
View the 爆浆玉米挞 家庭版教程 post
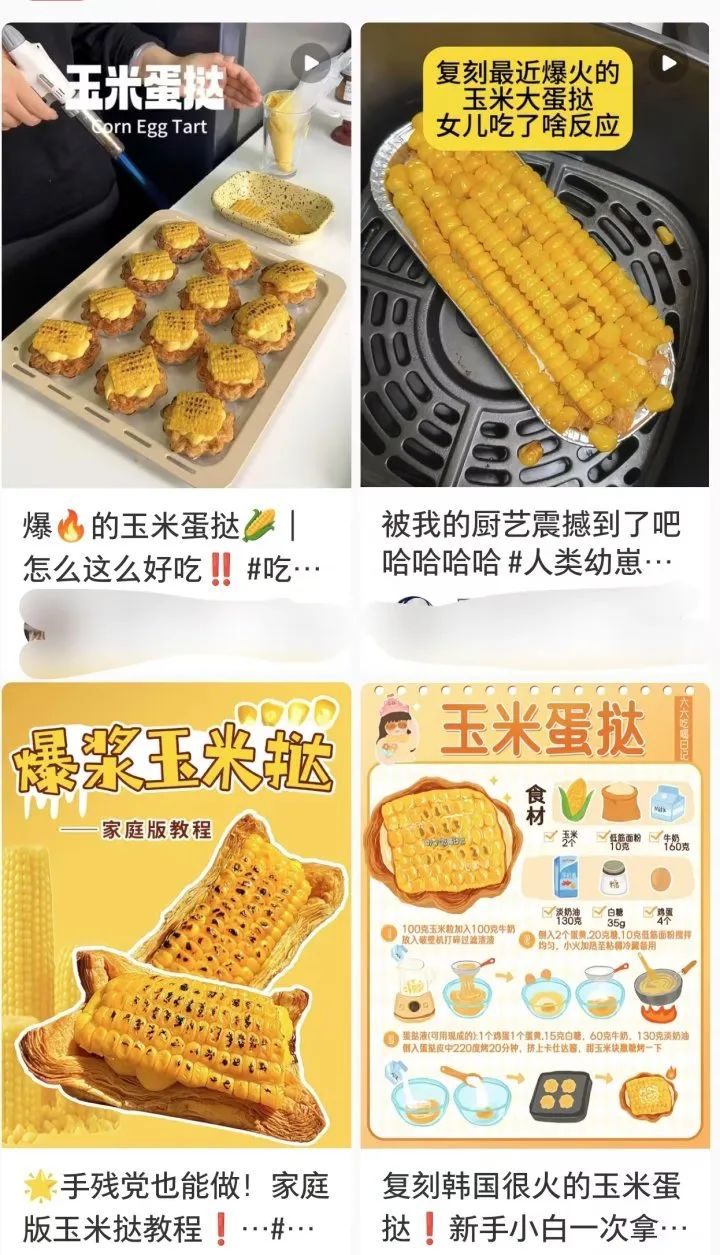tap(176, 915)
